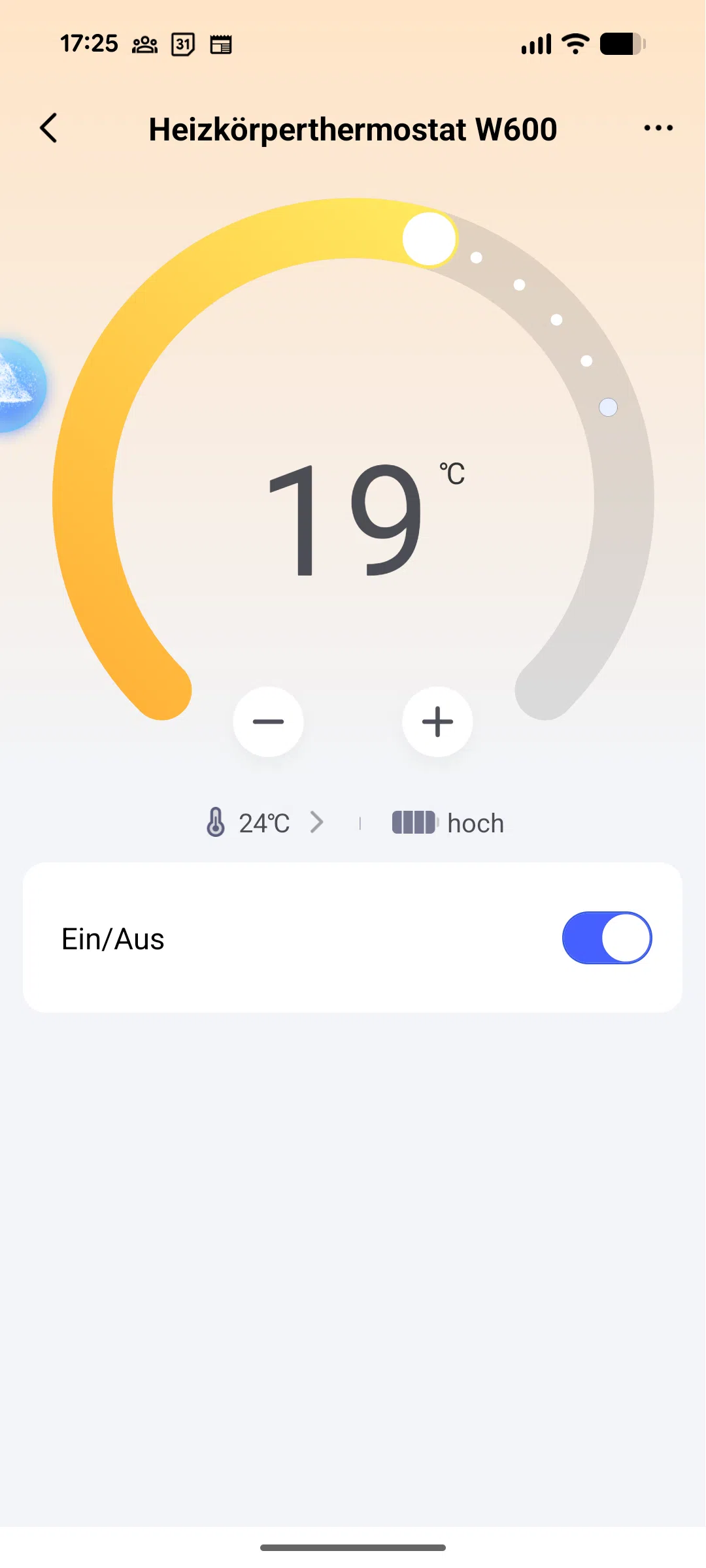Tap the white handle on temperature dial
The height and width of the screenshot is (1568, 706).
tap(429, 239)
